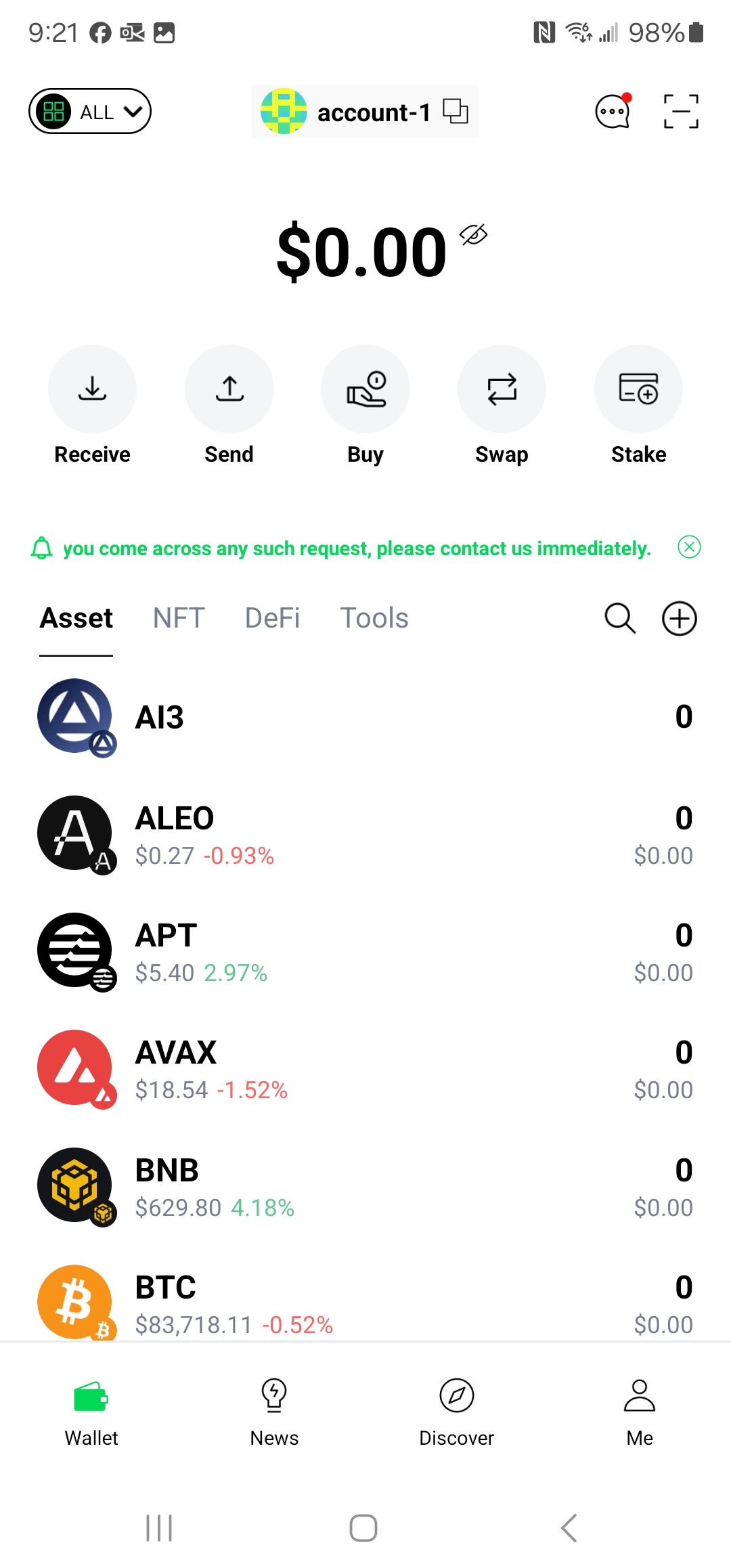
Task: Go to the News tab
Action: (274, 1412)
